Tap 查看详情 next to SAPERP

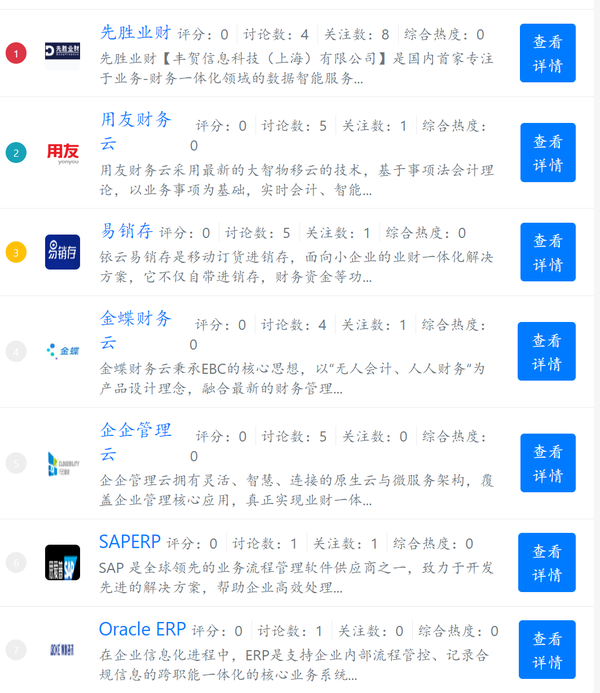[x=546, y=563]
